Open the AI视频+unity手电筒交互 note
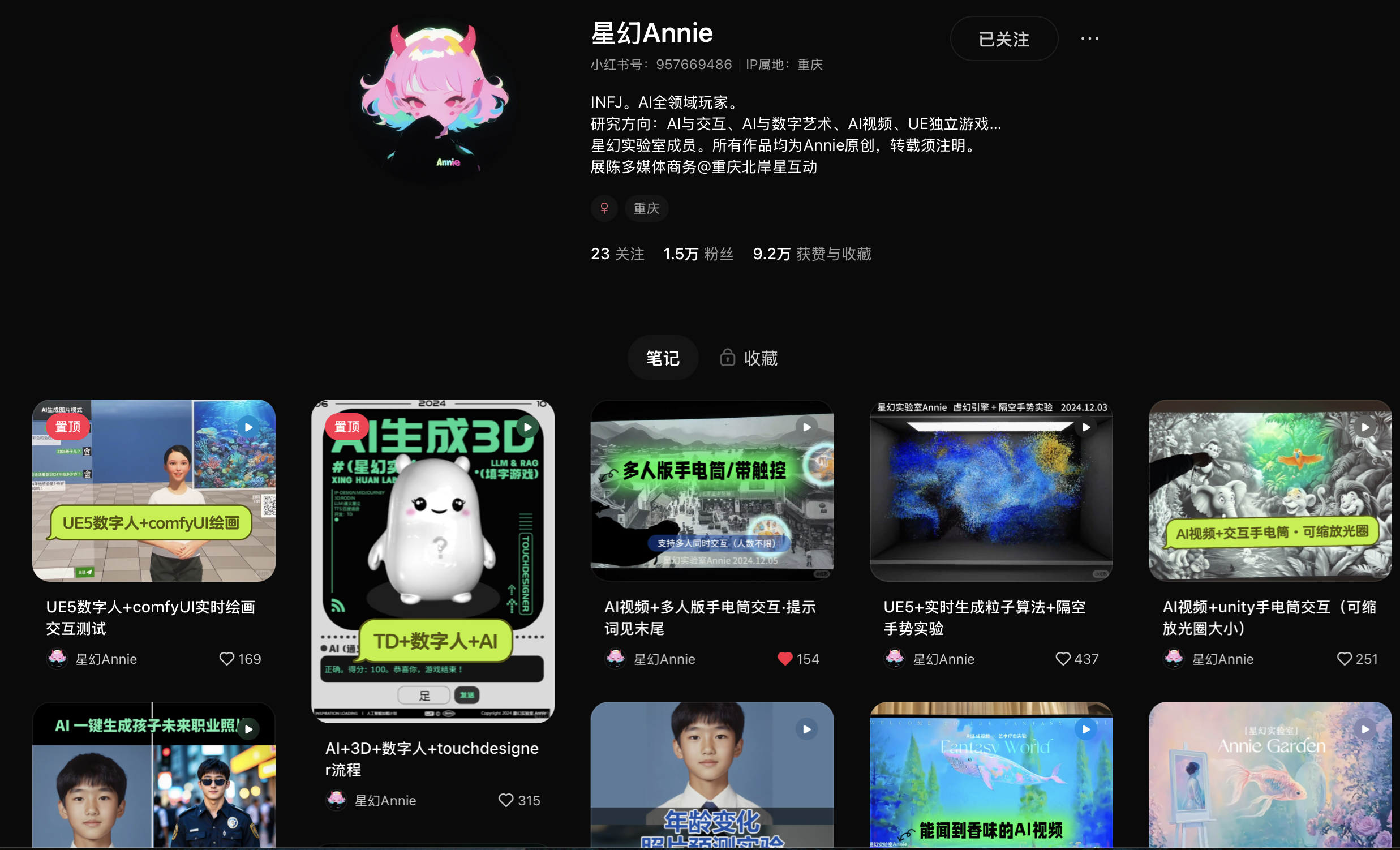Viewport: 1400px width, 850px height. coord(1270,490)
